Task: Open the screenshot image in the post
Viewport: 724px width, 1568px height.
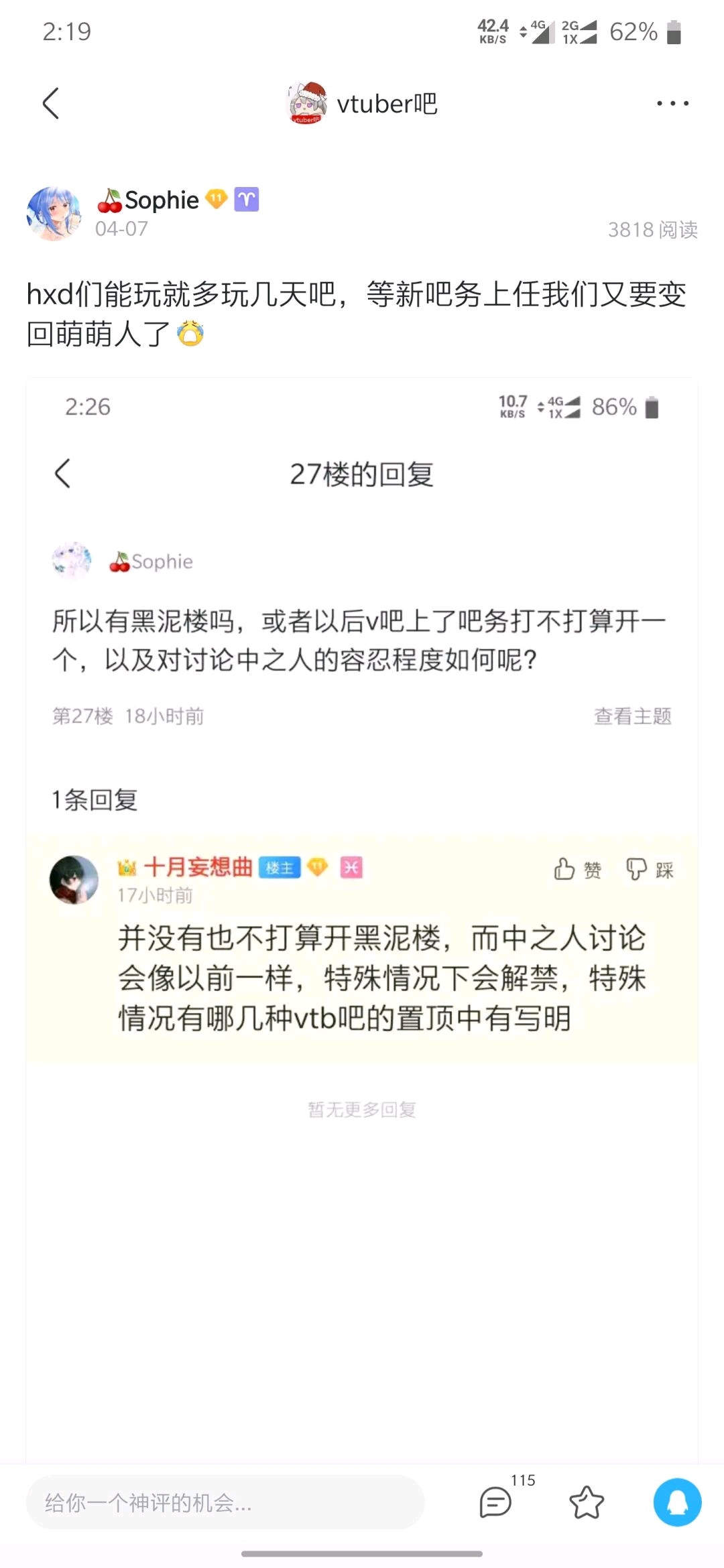Action: (x=362, y=871)
